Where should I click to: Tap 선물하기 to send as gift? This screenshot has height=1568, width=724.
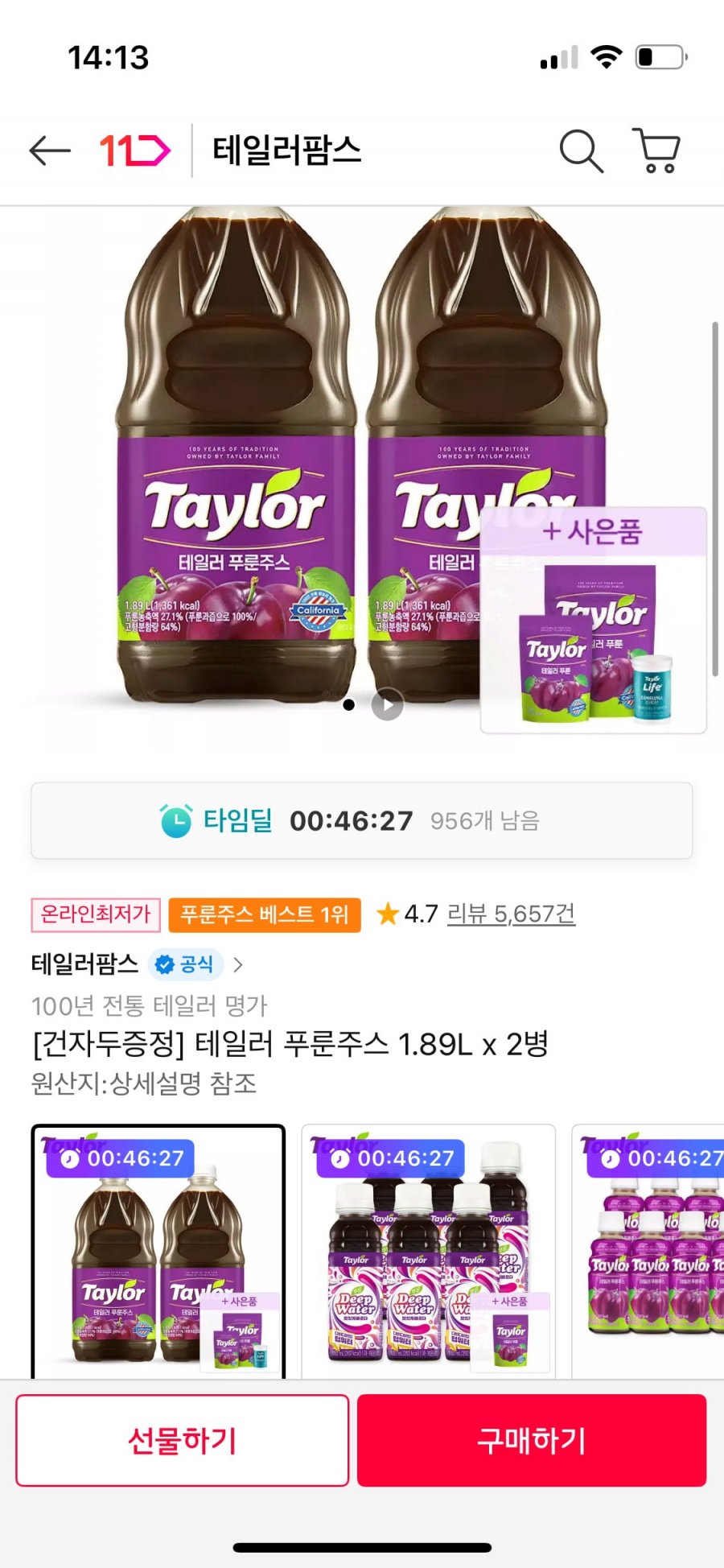point(183,1440)
